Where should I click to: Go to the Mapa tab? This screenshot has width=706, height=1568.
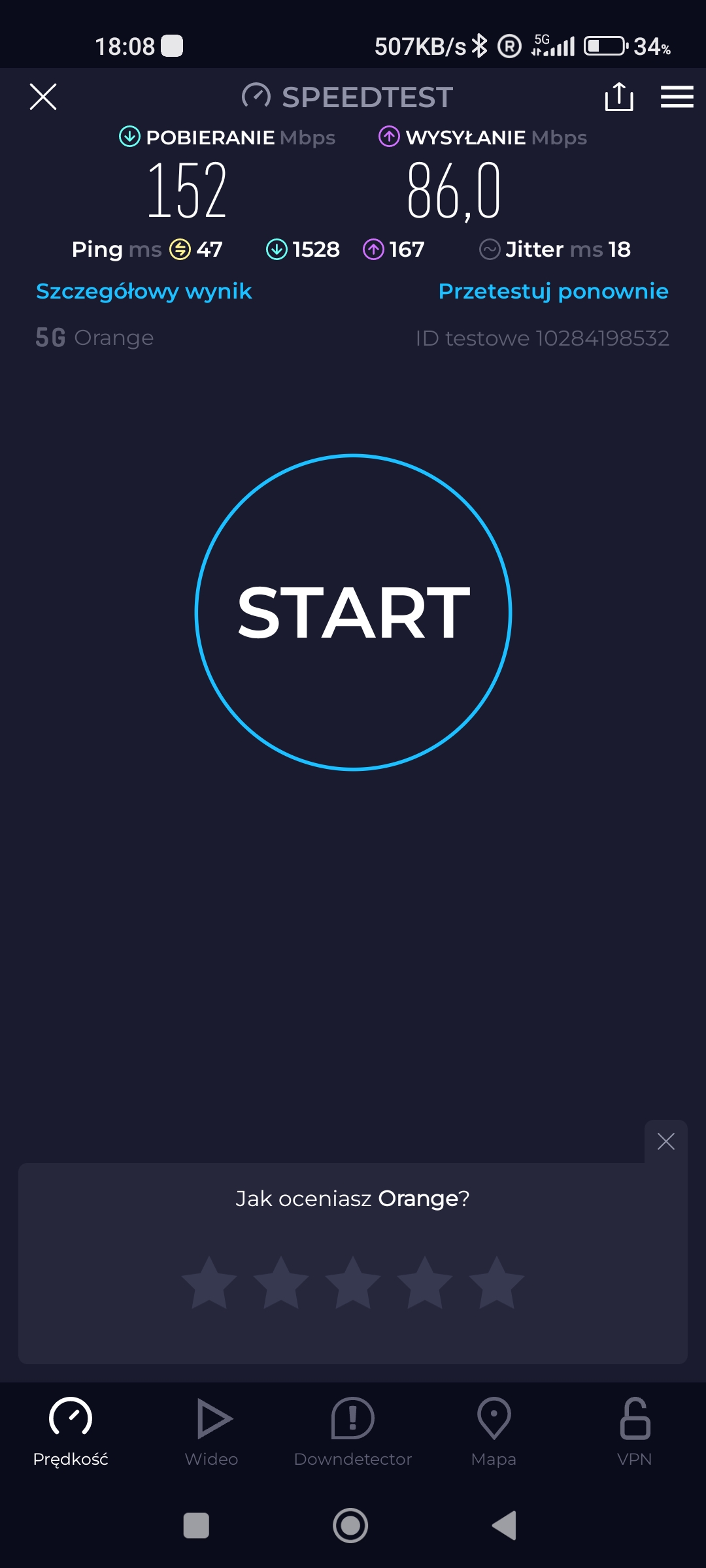[494, 1431]
